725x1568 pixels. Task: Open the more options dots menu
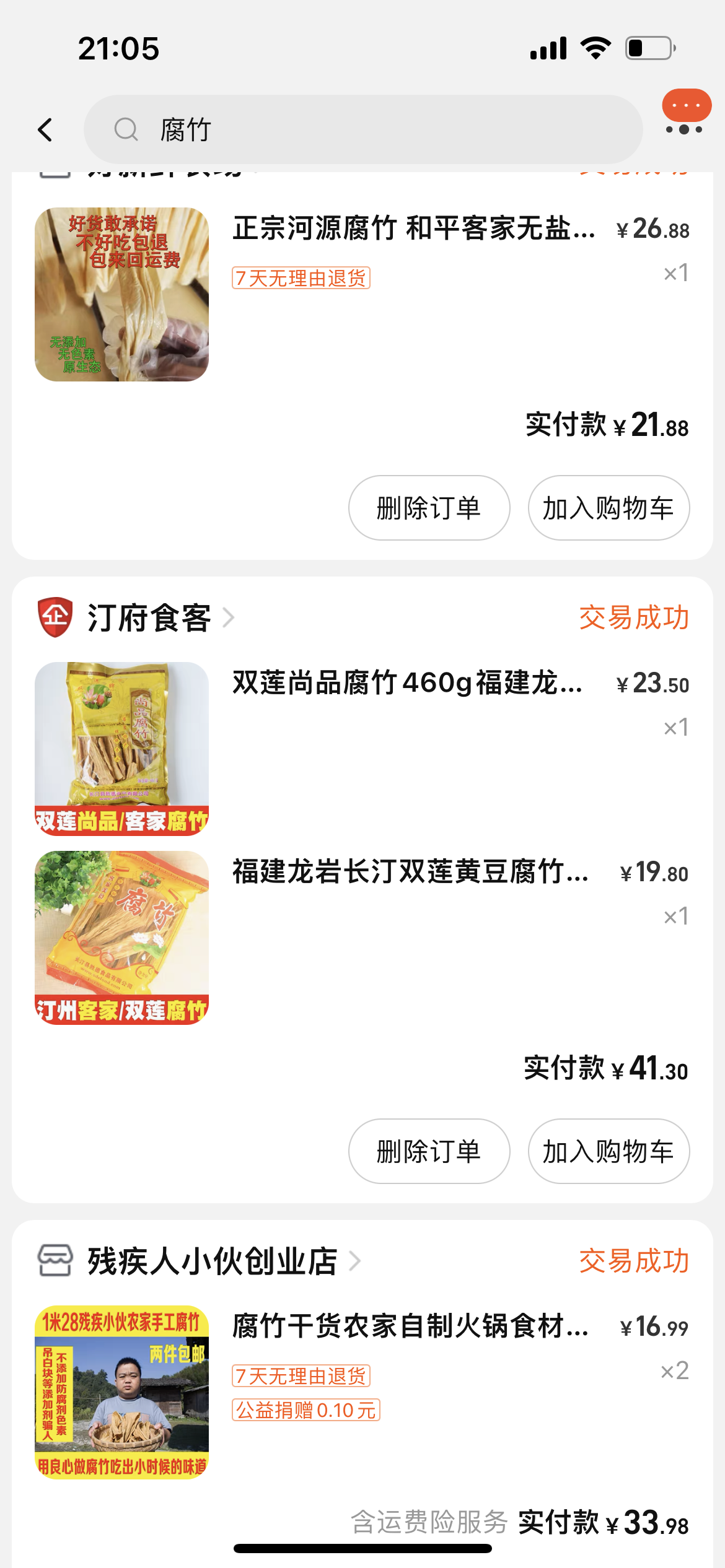coord(684,129)
